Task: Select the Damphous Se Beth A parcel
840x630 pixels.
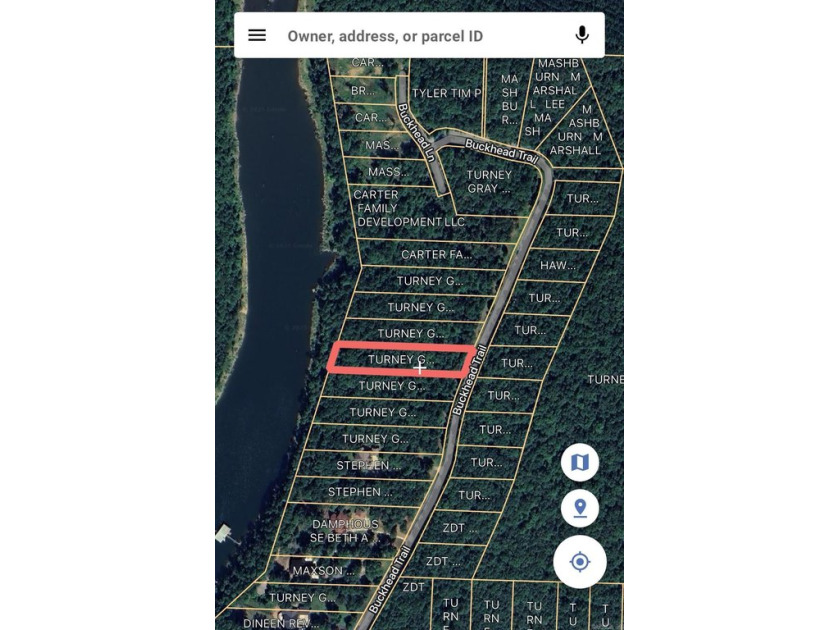Action: (x=345, y=531)
